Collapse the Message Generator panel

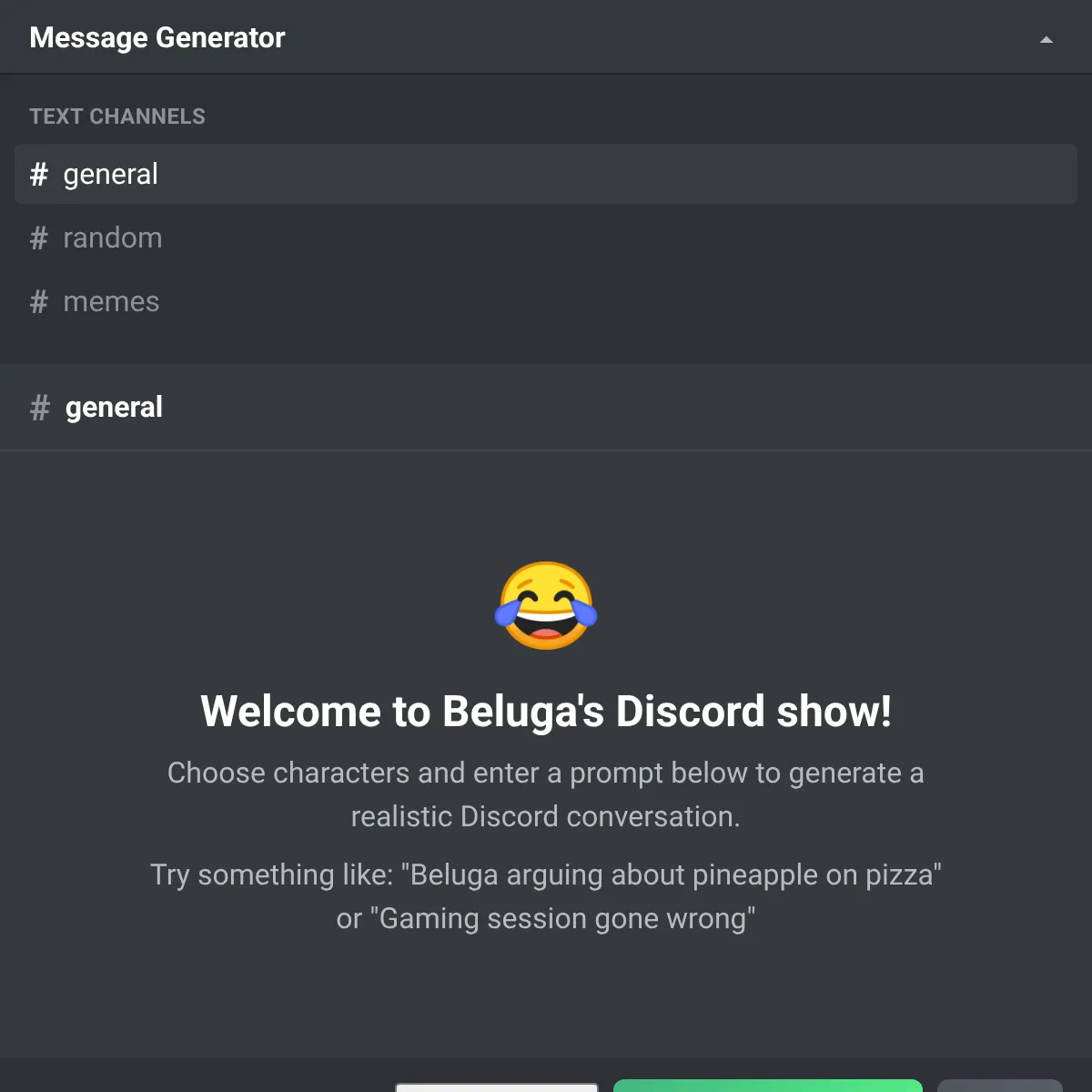(x=1046, y=39)
